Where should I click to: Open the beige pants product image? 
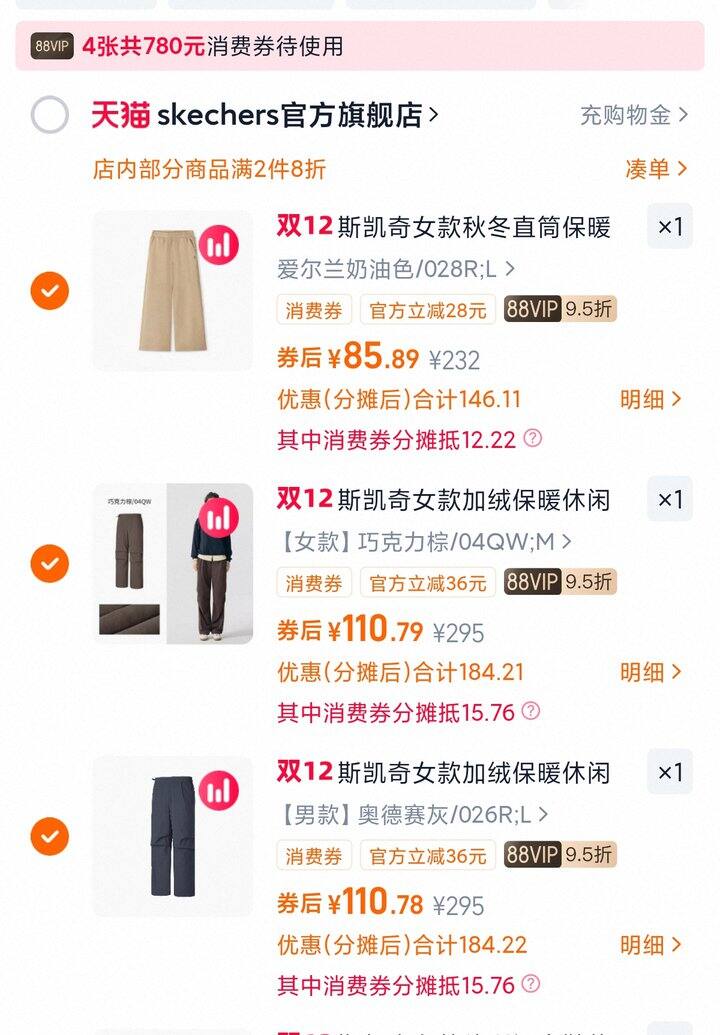[173, 291]
